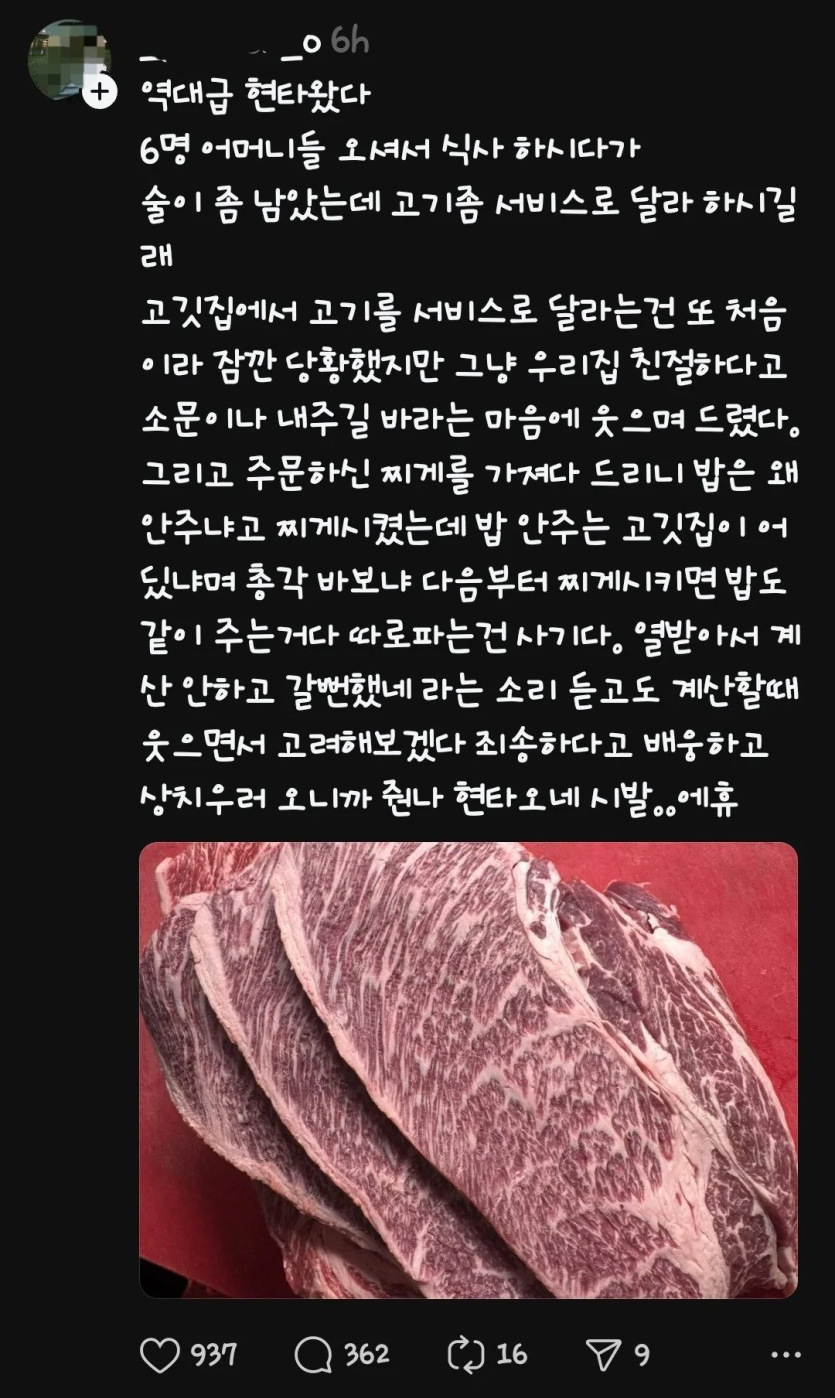This screenshot has height=1398, width=835.
Task: Follow the author via plus badge
Action: [x=98, y=93]
